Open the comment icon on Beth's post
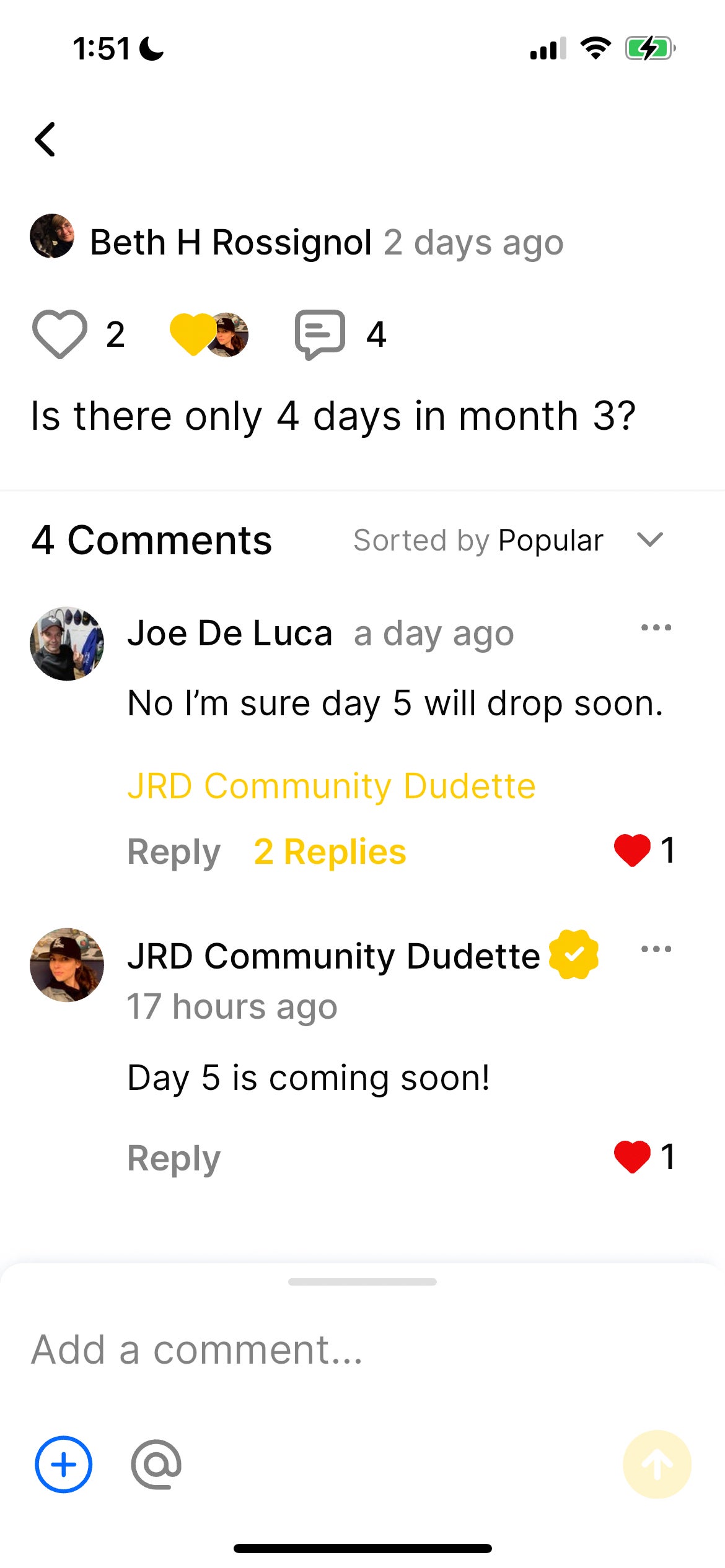The height and width of the screenshot is (1568, 725). coord(320,334)
